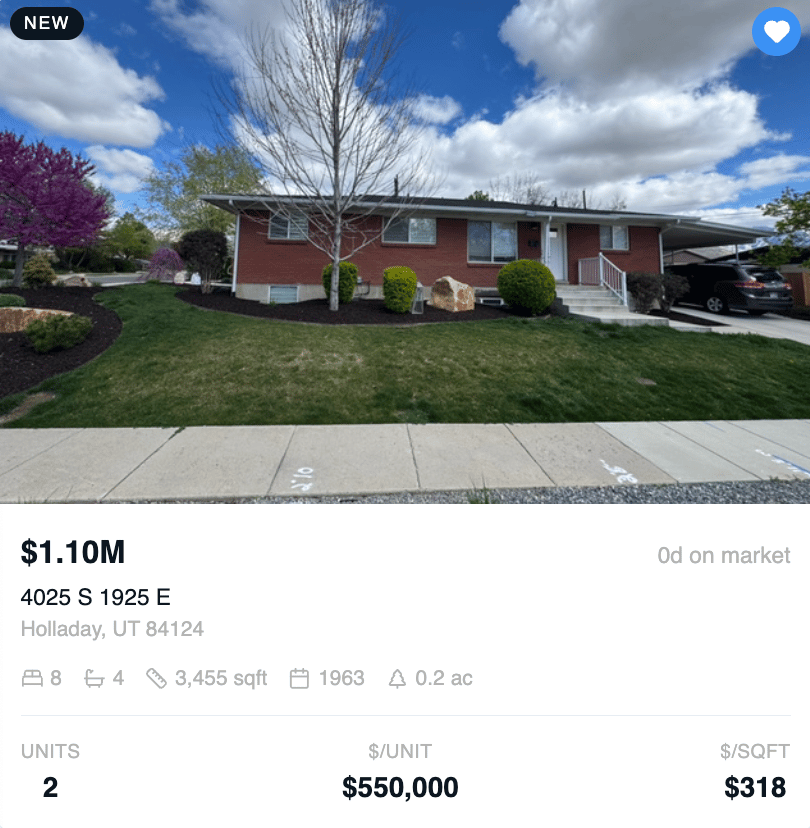The width and height of the screenshot is (810, 828).
Task: Open the 4025 S 1925 E listing card
Action: (96, 597)
